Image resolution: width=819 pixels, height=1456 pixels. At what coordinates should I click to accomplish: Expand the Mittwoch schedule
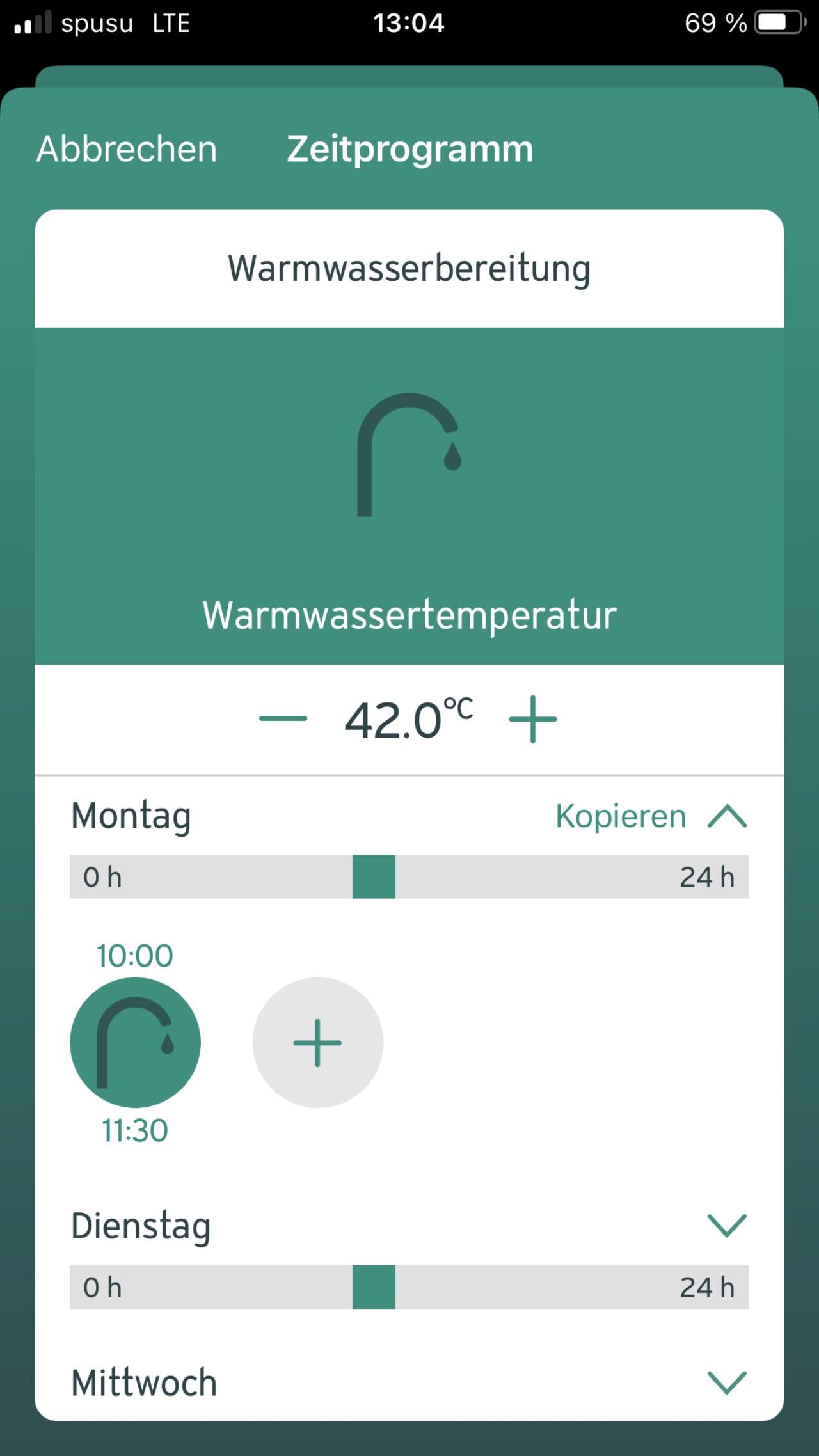(x=727, y=1382)
